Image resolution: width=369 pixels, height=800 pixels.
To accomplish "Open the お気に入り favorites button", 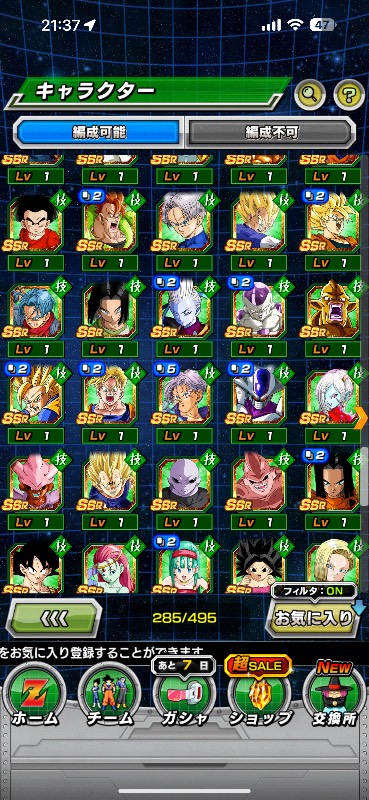I will pyautogui.click(x=313, y=618).
